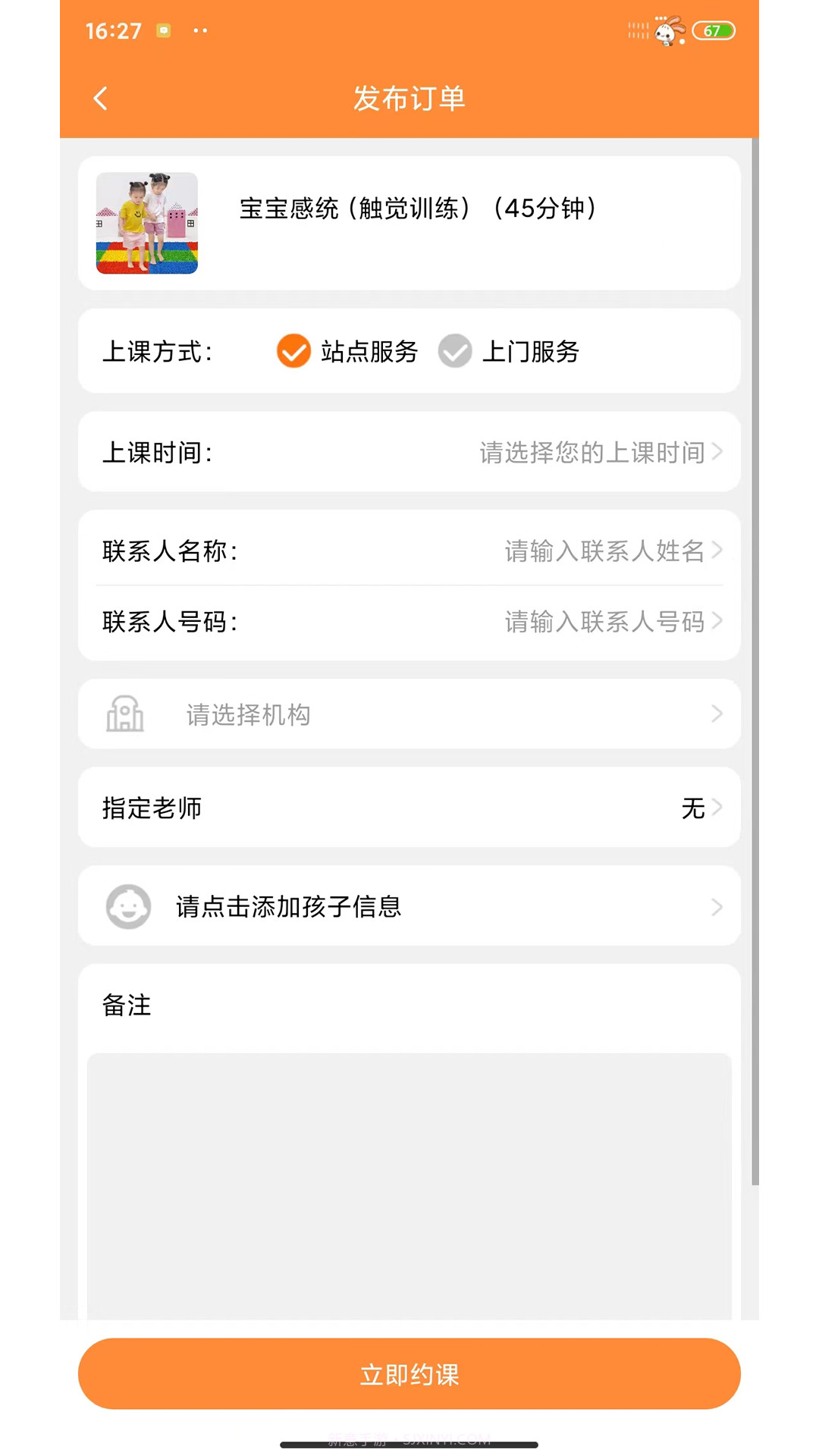Add child info via 请点击添加孩子信息
Image resolution: width=819 pixels, height=1456 pixels.
[409, 906]
